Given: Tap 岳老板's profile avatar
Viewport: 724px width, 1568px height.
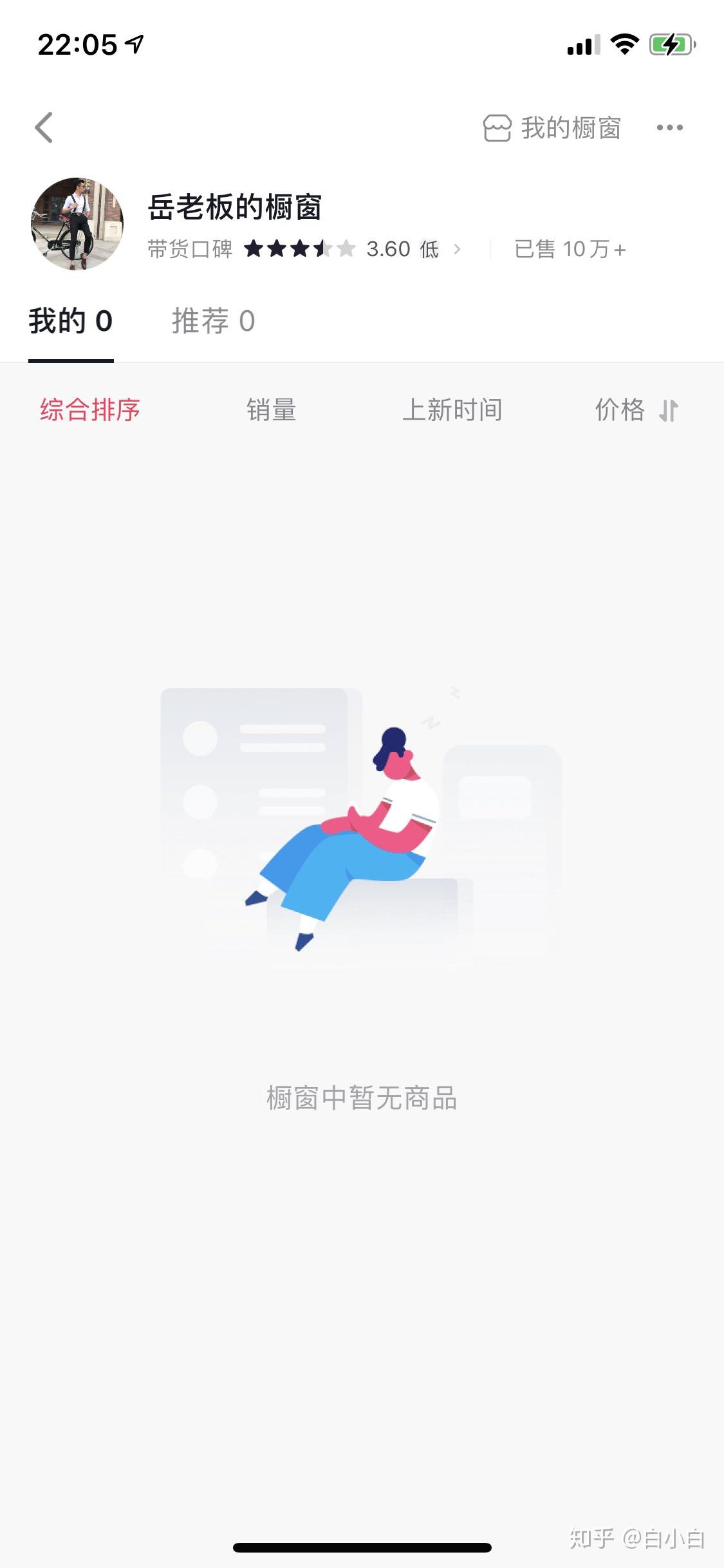Looking at the screenshot, I should [x=77, y=224].
